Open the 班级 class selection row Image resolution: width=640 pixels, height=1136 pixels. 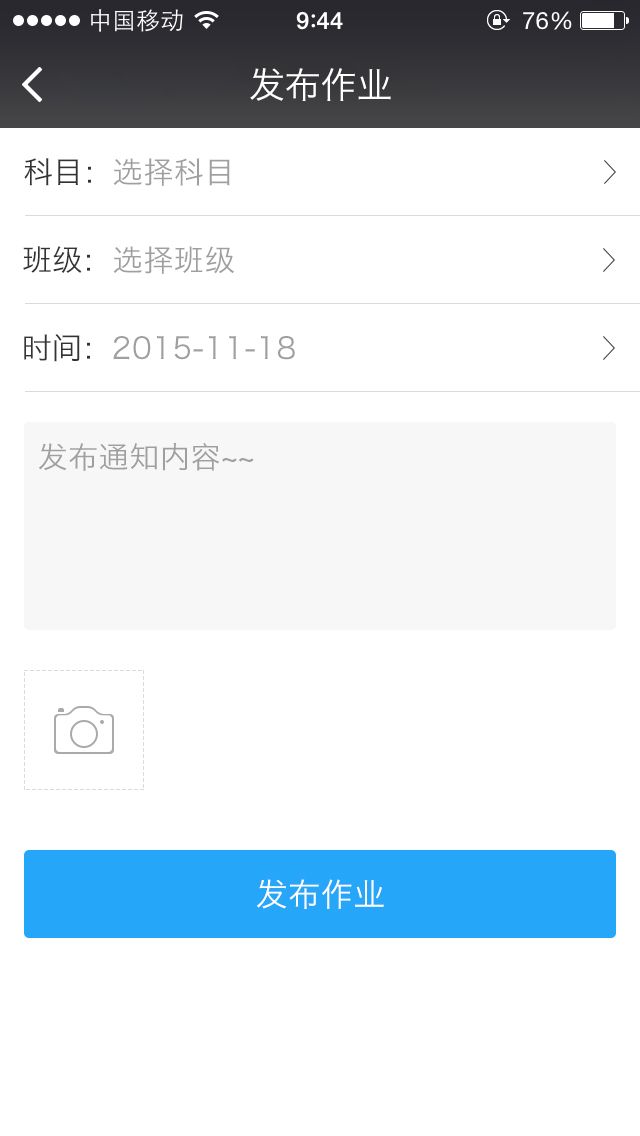[x=320, y=260]
